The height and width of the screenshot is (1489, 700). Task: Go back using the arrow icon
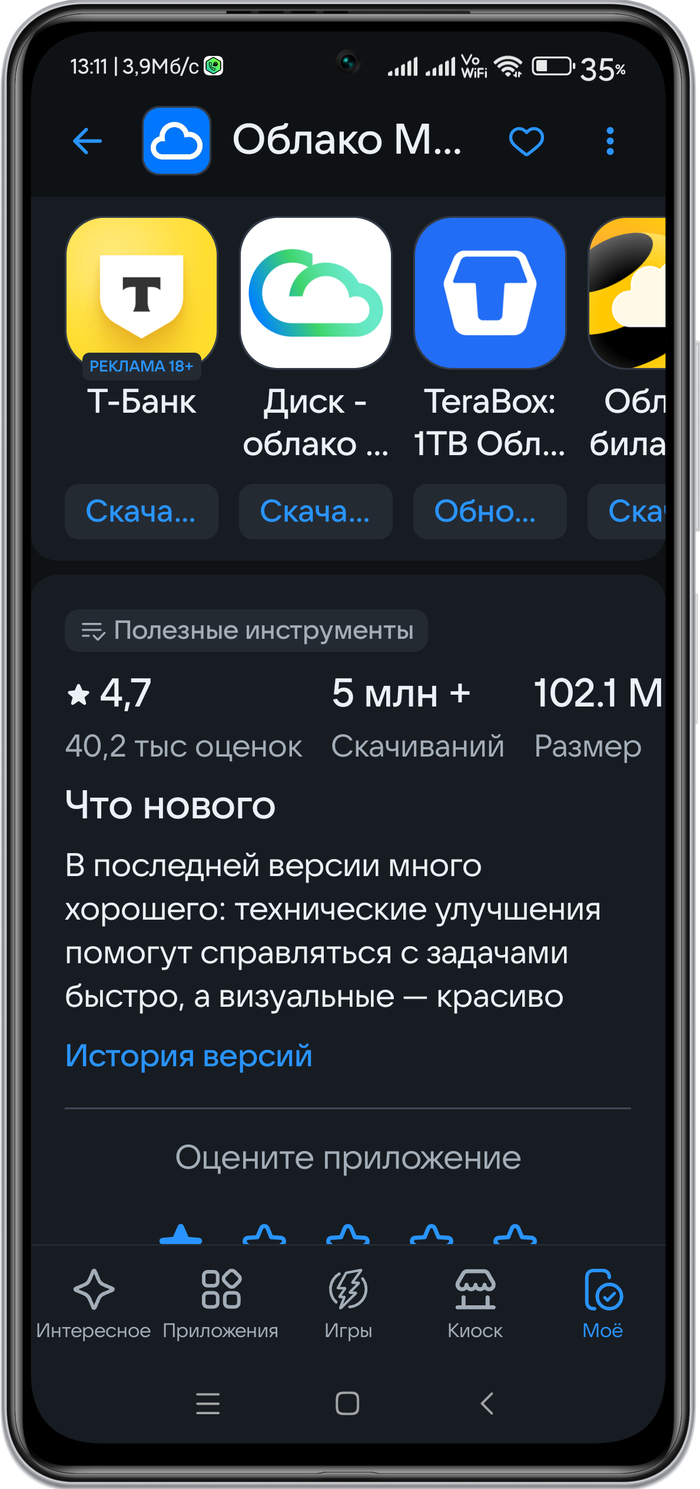pyautogui.click(x=88, y=142)
